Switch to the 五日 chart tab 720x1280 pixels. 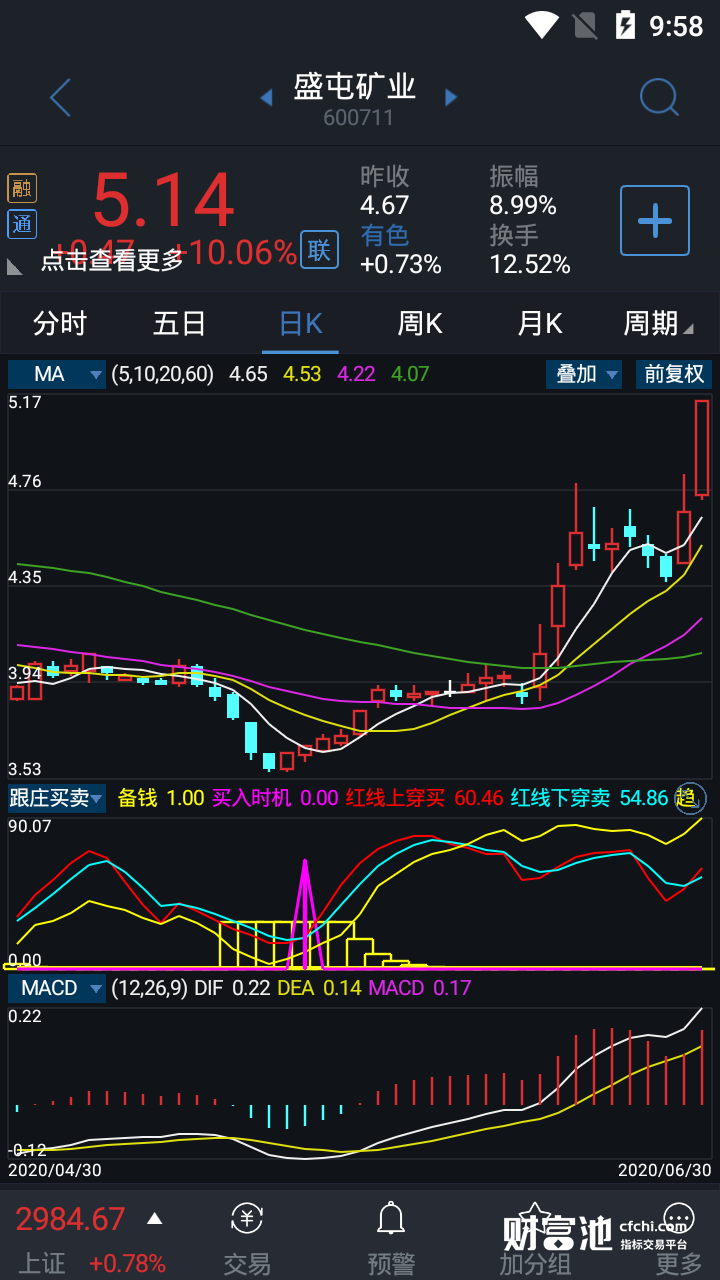click(180, 323)
